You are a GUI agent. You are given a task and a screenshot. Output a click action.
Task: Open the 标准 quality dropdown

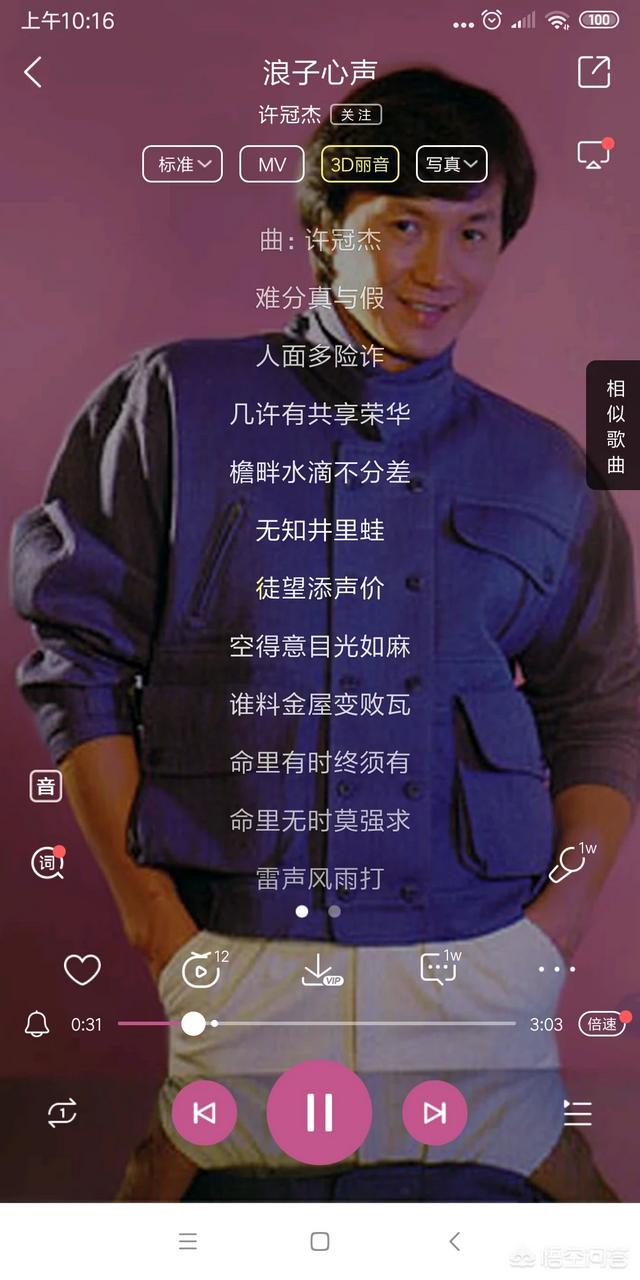pos(183,165)
